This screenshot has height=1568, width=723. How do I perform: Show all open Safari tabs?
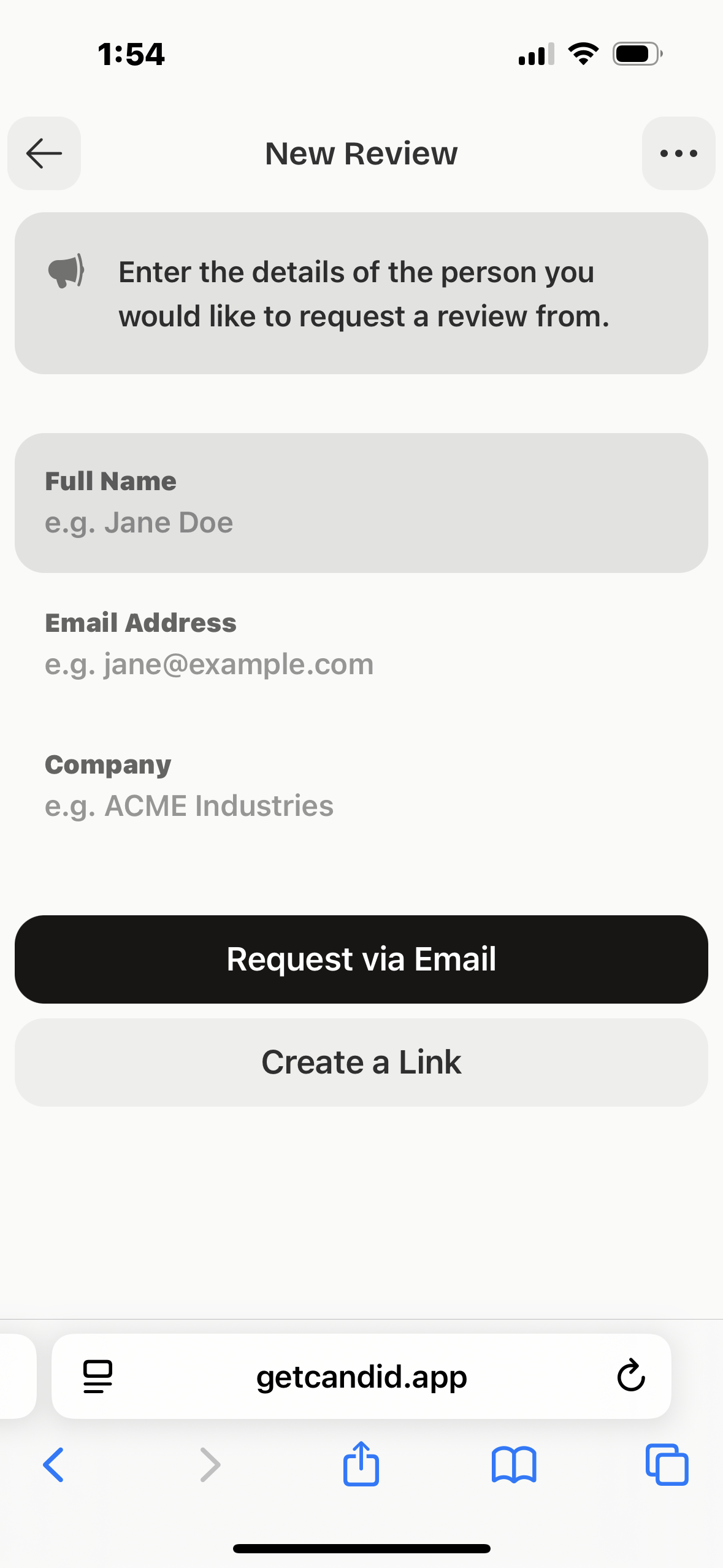coord(667,1465)
